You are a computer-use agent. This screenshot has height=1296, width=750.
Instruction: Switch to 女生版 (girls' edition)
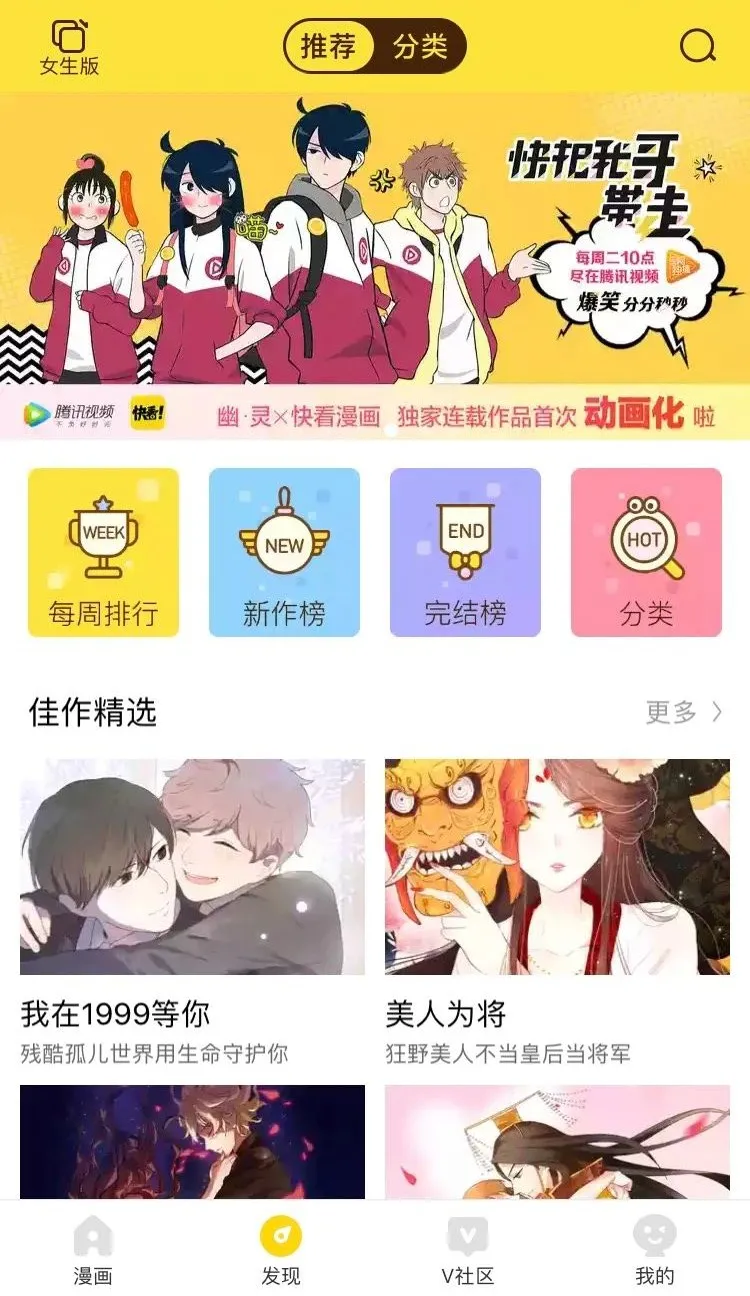(69, 48)
